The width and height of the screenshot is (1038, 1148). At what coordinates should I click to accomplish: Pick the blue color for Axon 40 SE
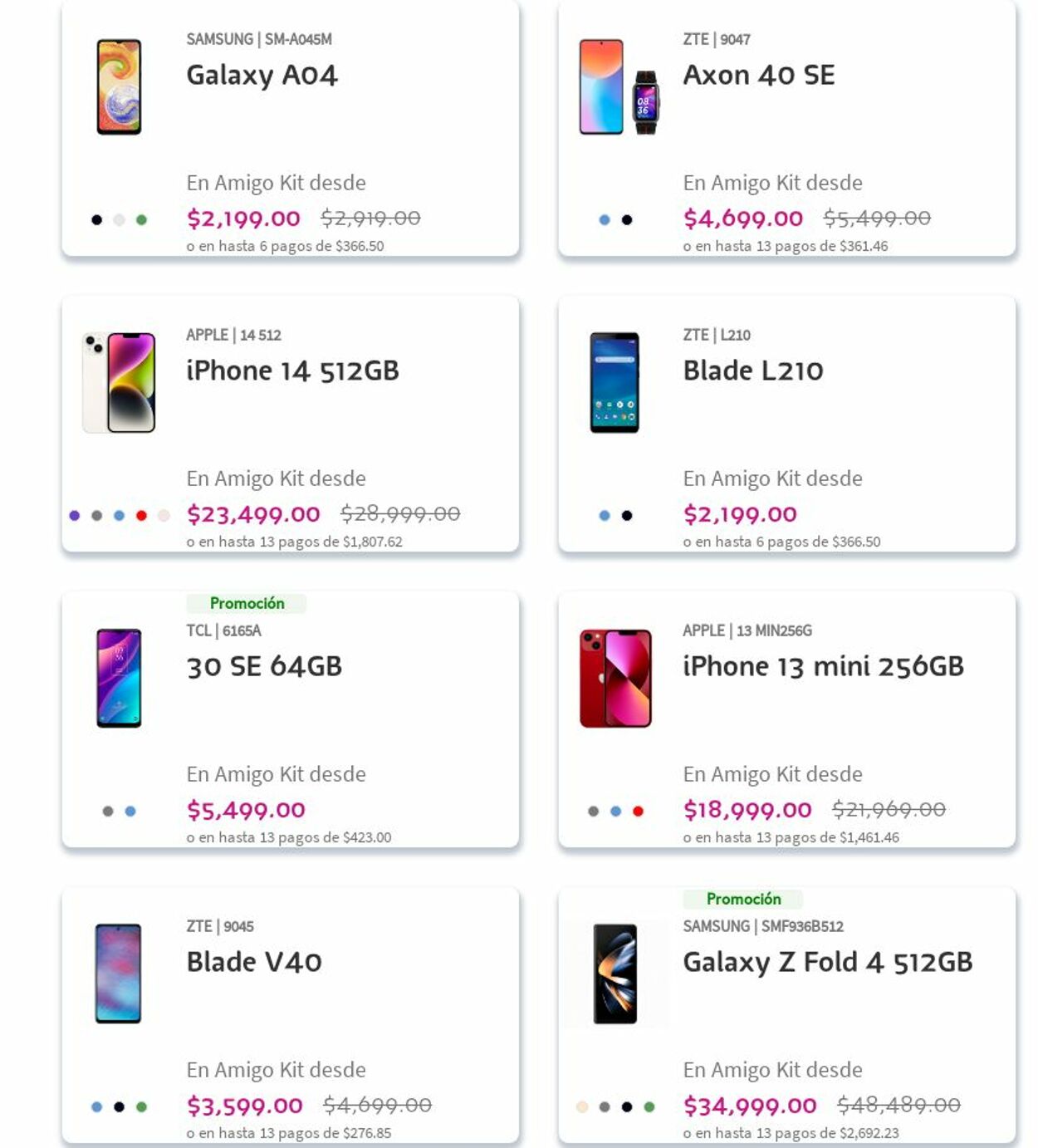click(605, 220)
